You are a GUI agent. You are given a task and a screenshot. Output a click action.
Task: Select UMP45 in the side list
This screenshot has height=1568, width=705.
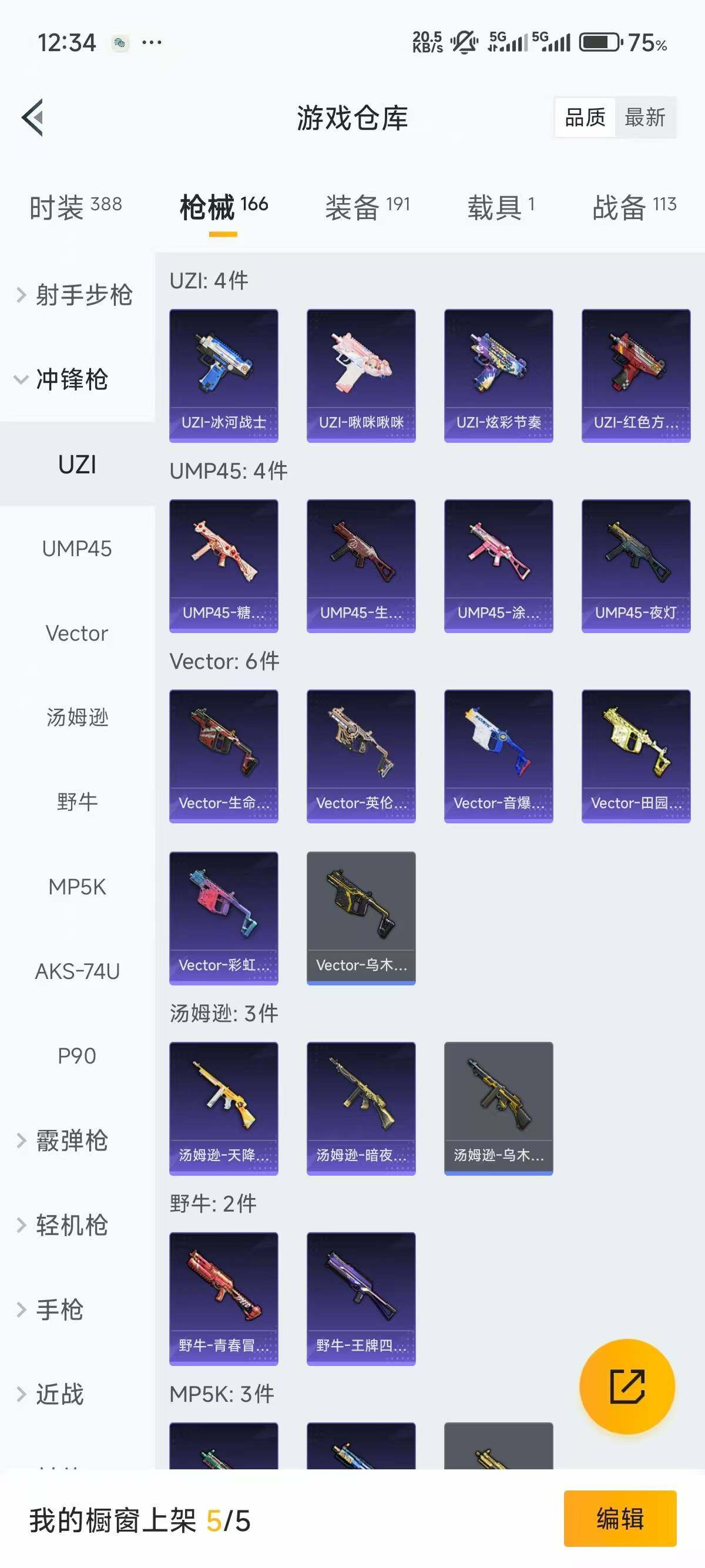pyautogui.click(x=77, y=549)
